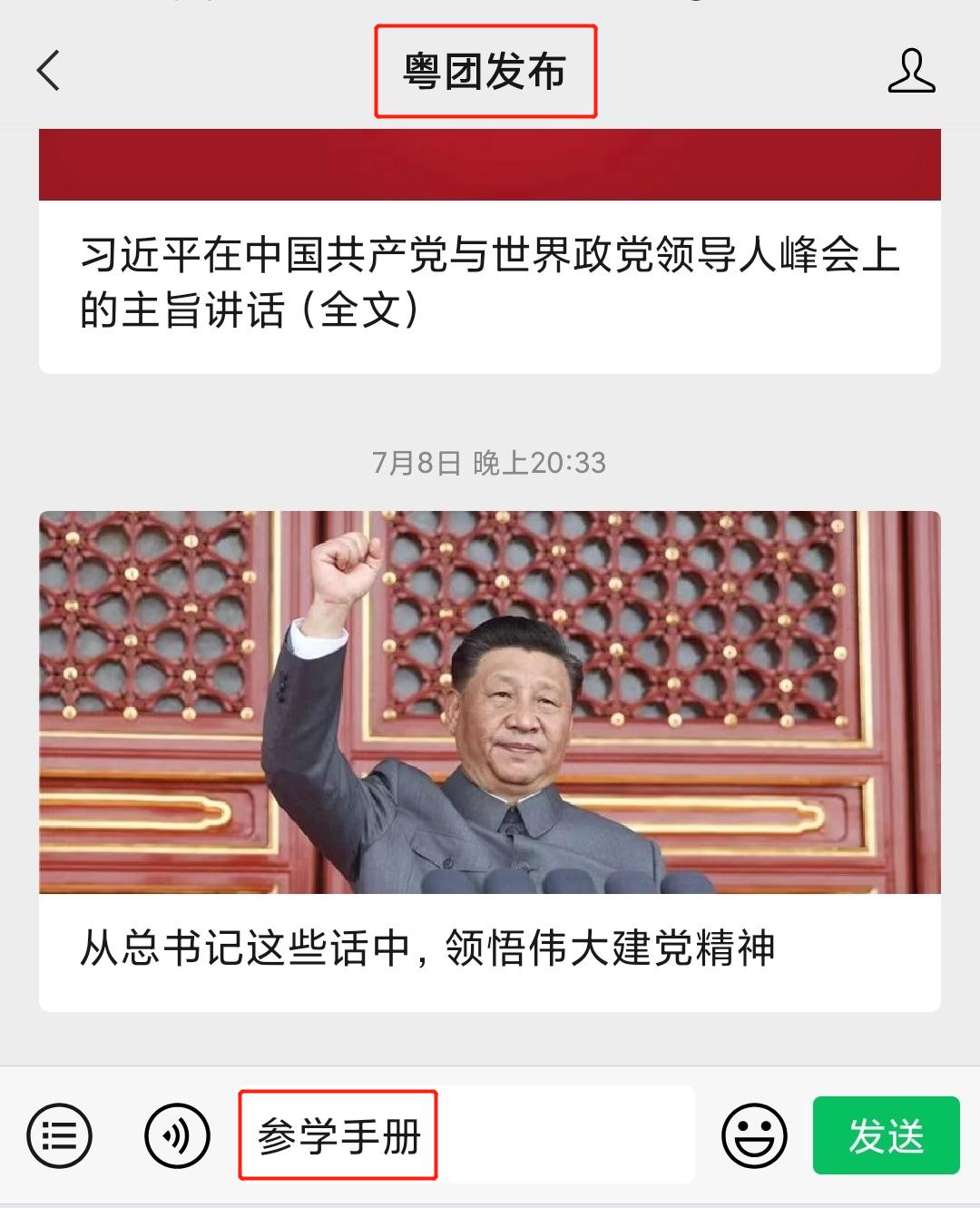This screenshot has width=980, height=1208.
Task: Open article 习近平在中国共产党与世界政党领导人峰会上的主旨讲话
Action: point(489,282)
